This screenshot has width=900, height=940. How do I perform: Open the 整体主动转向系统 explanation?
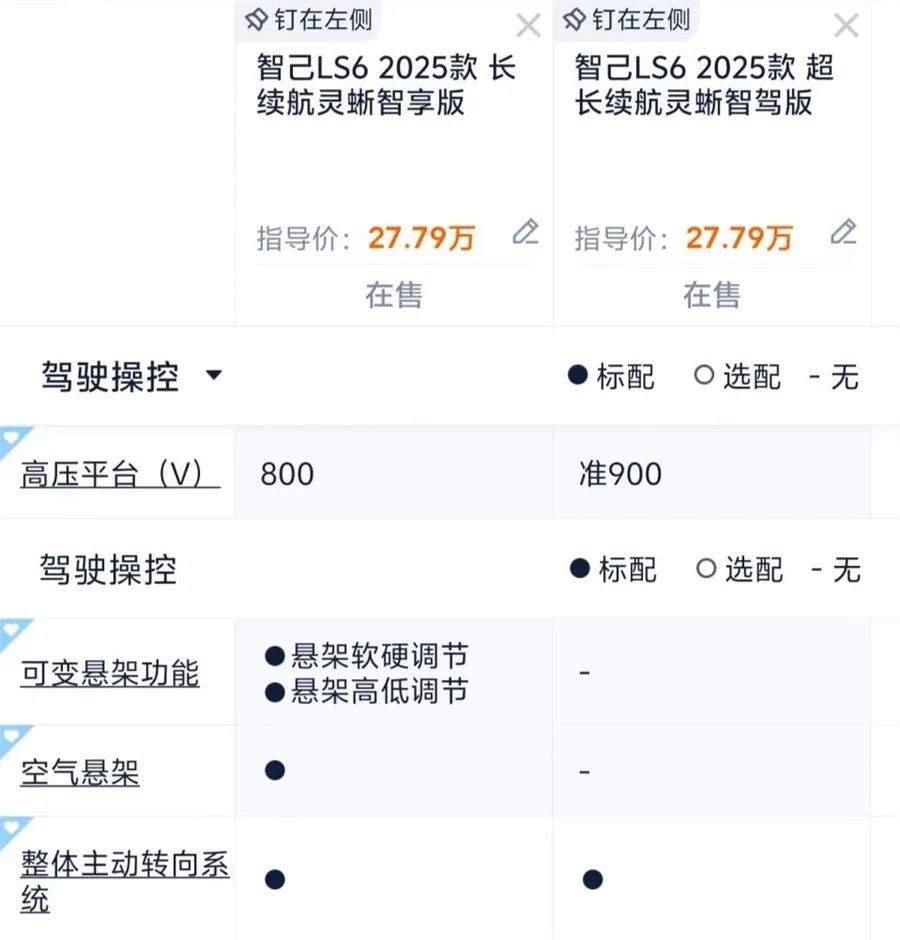coord(124,881)
